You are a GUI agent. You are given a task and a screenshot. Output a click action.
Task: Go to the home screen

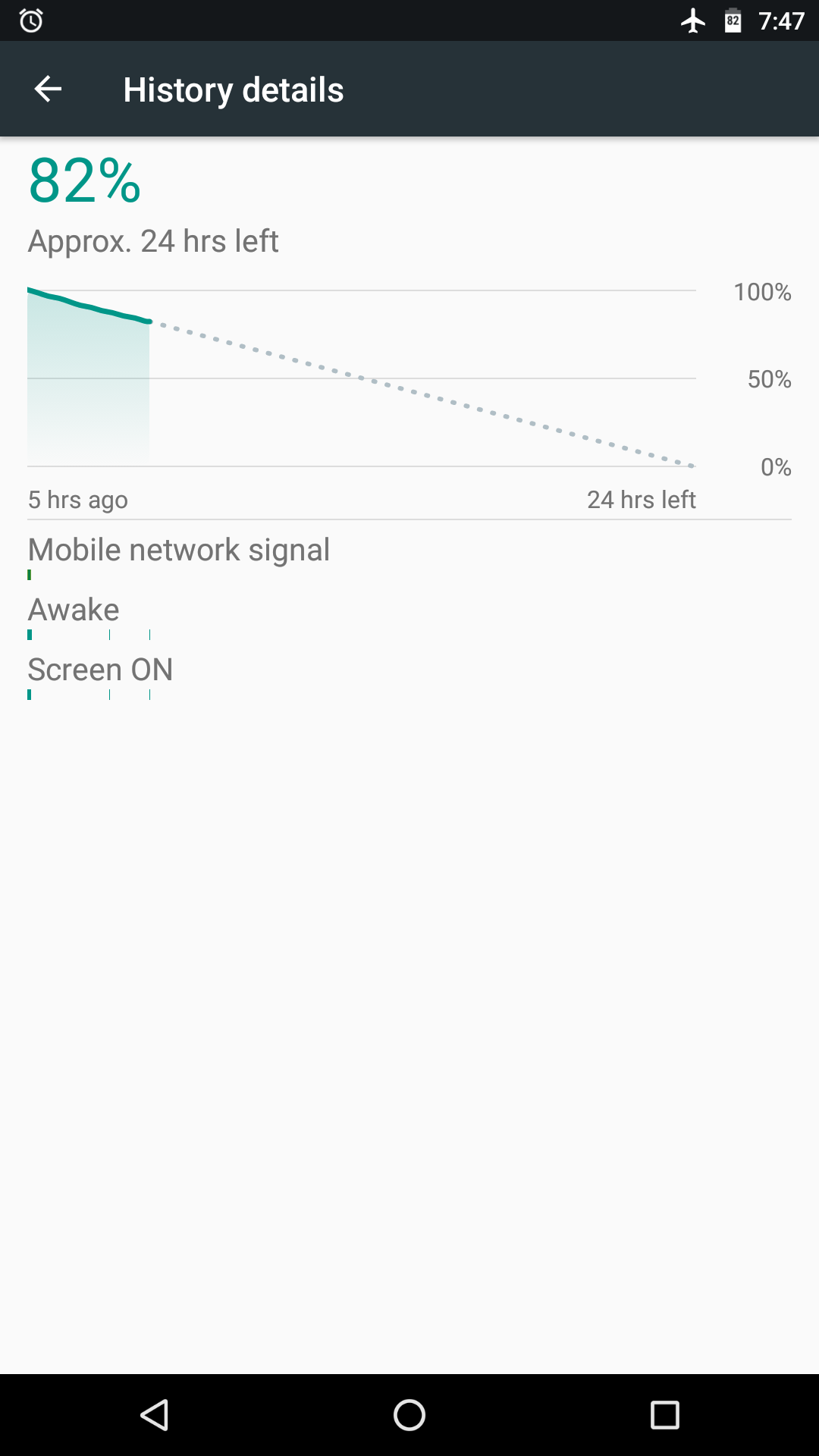click(409, 1415)
